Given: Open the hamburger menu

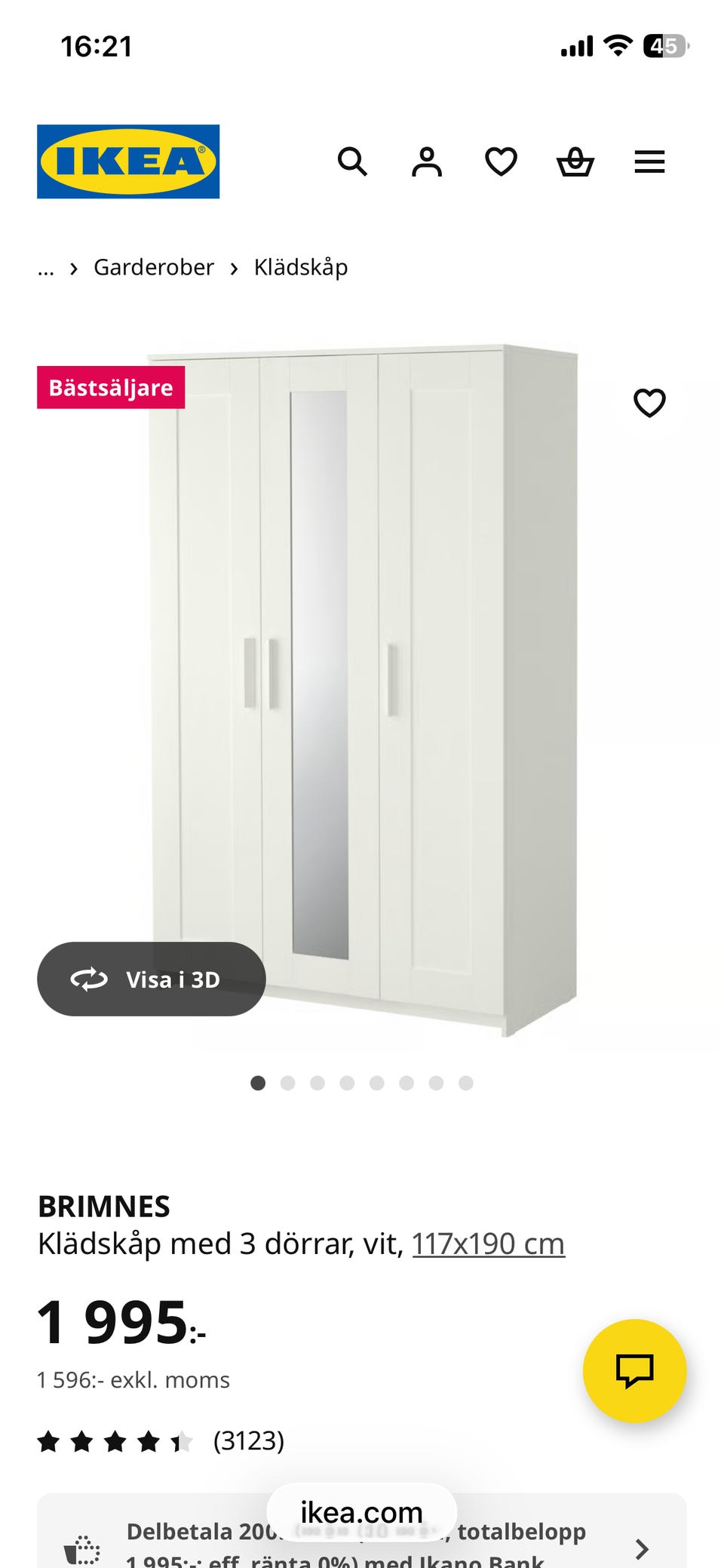Looking at the screenshot, I should point(649,161).
